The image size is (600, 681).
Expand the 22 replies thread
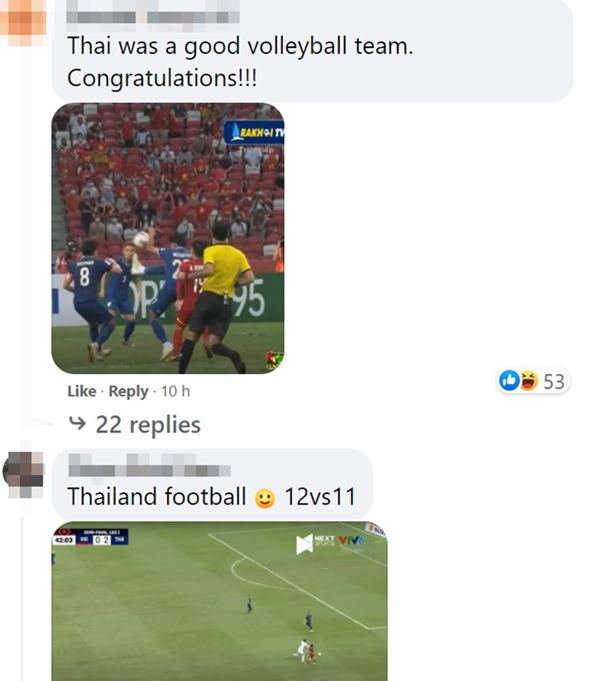pyautogui.click(x=147, y=425)
